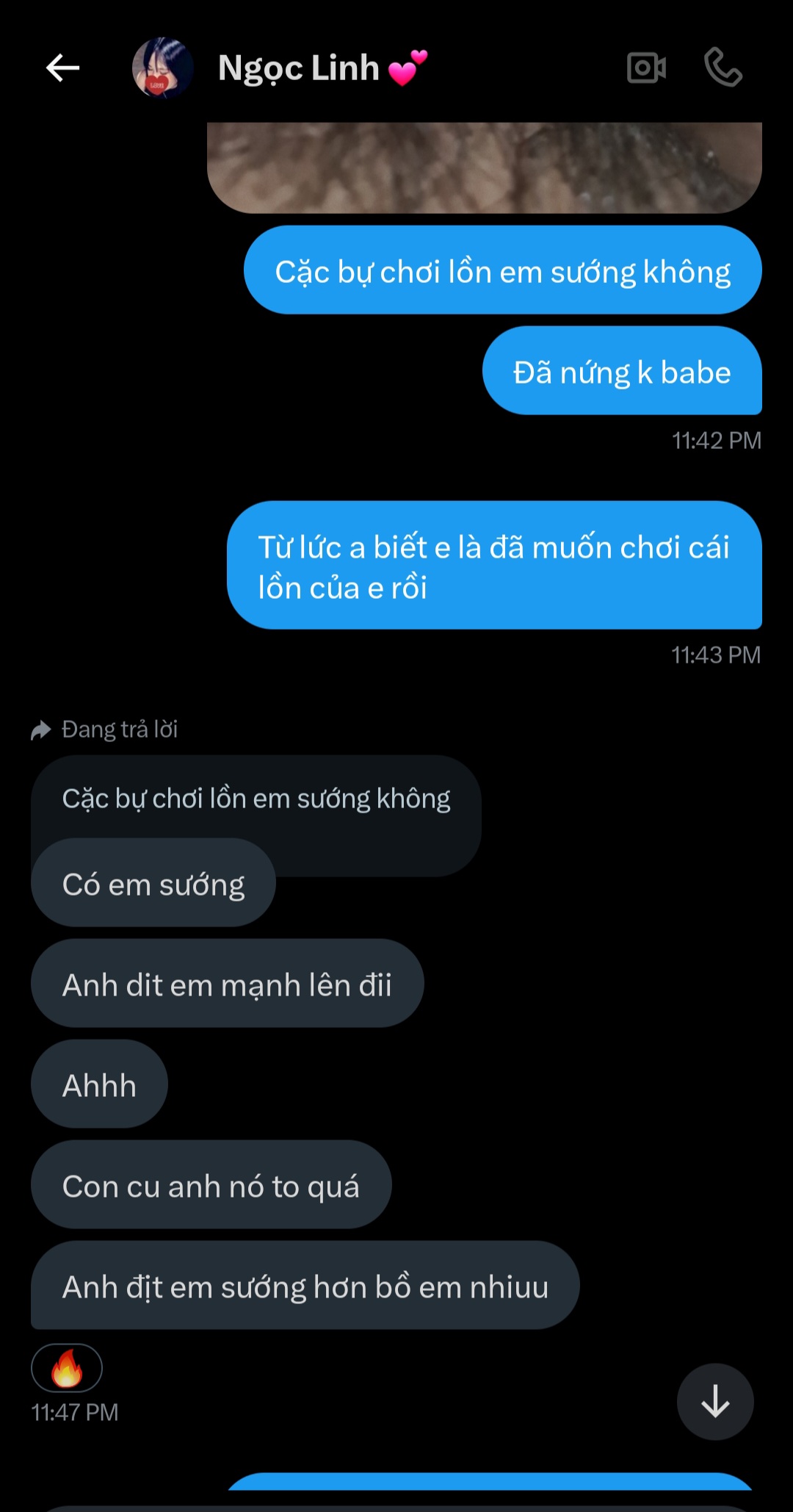The width and height of the screenshot is (793, 1512).
Task: Start a voice call with Ngọc Linh
Action: click(x=723, y=68)
